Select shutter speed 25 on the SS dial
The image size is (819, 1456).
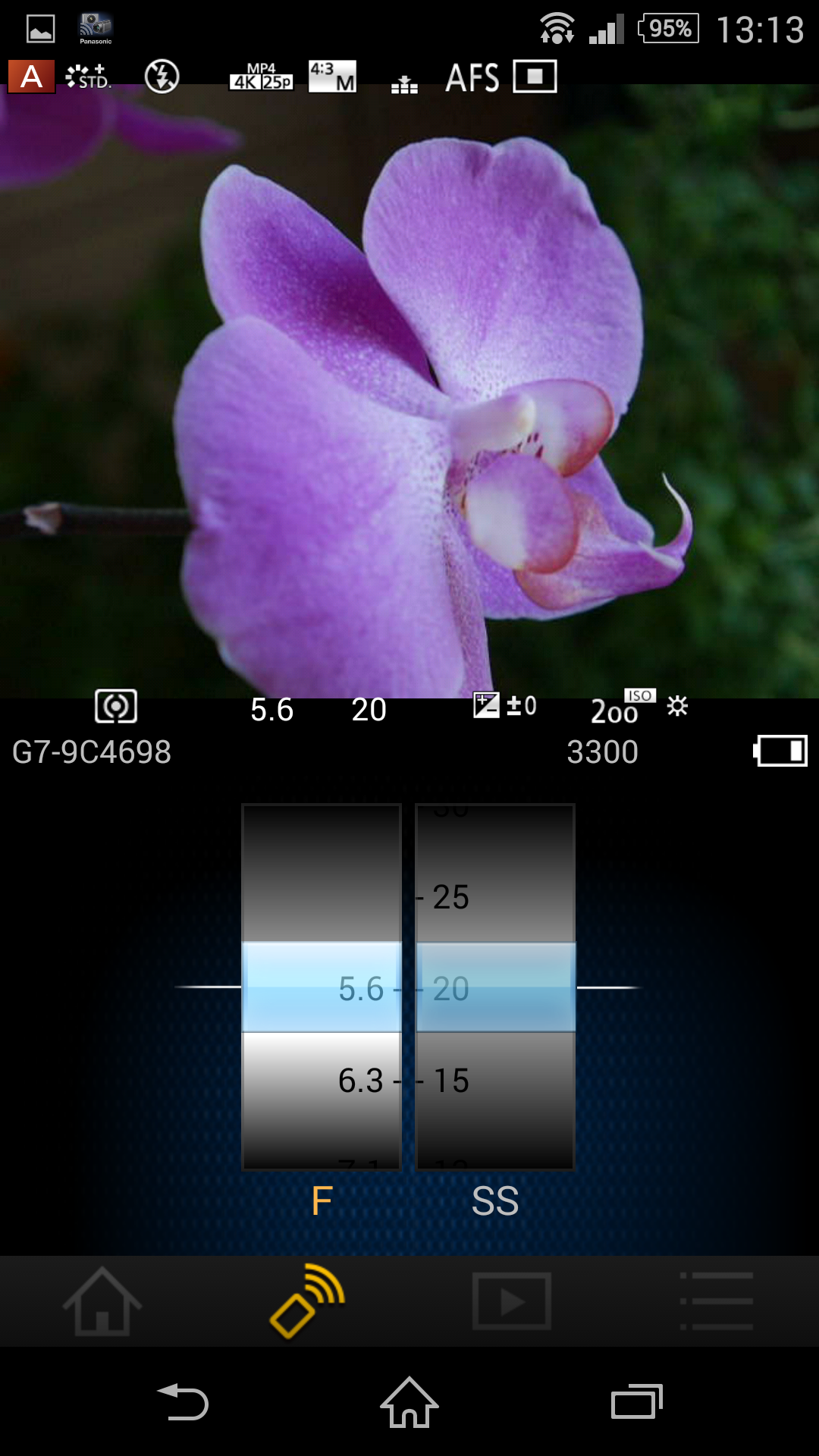[x=451, y=897]
